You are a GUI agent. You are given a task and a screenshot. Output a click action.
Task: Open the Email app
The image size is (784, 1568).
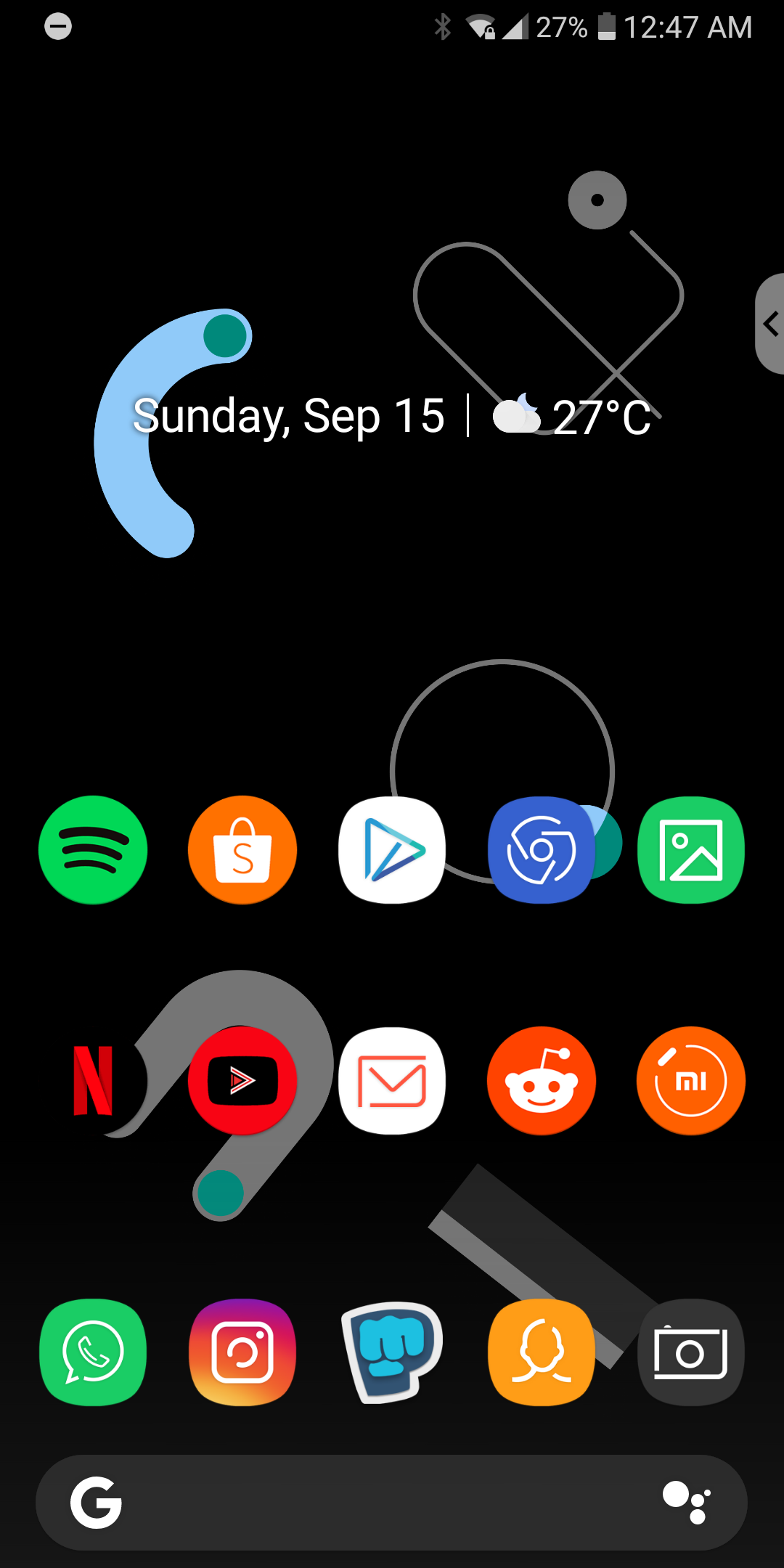[x=392, y=1080]
